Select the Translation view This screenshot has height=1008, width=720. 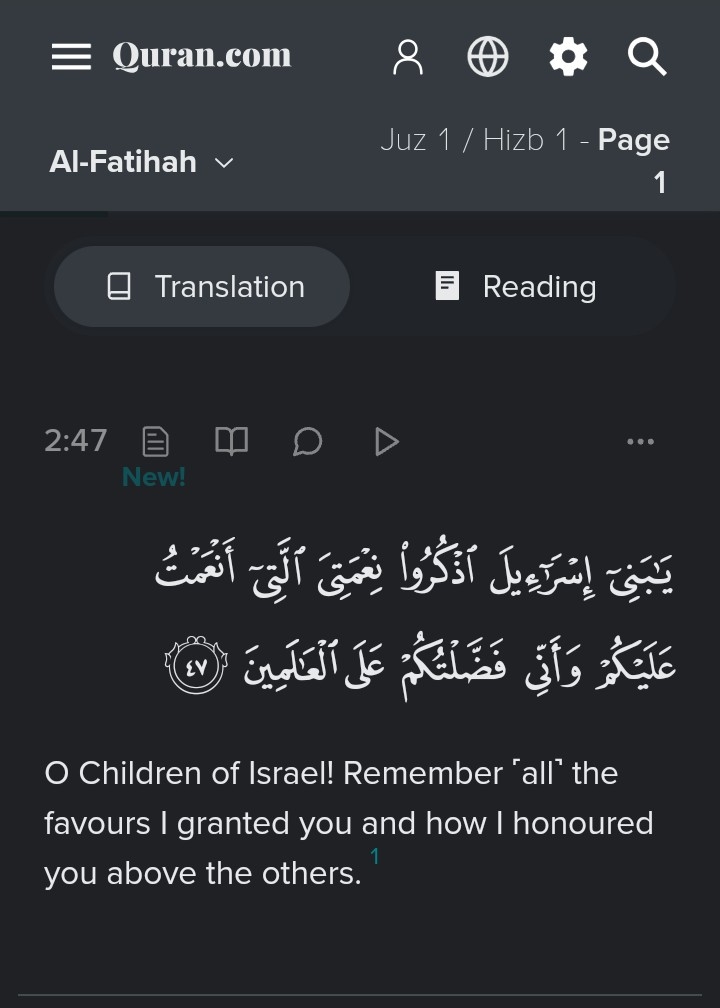pyautogui.click(x=202, y=287)
